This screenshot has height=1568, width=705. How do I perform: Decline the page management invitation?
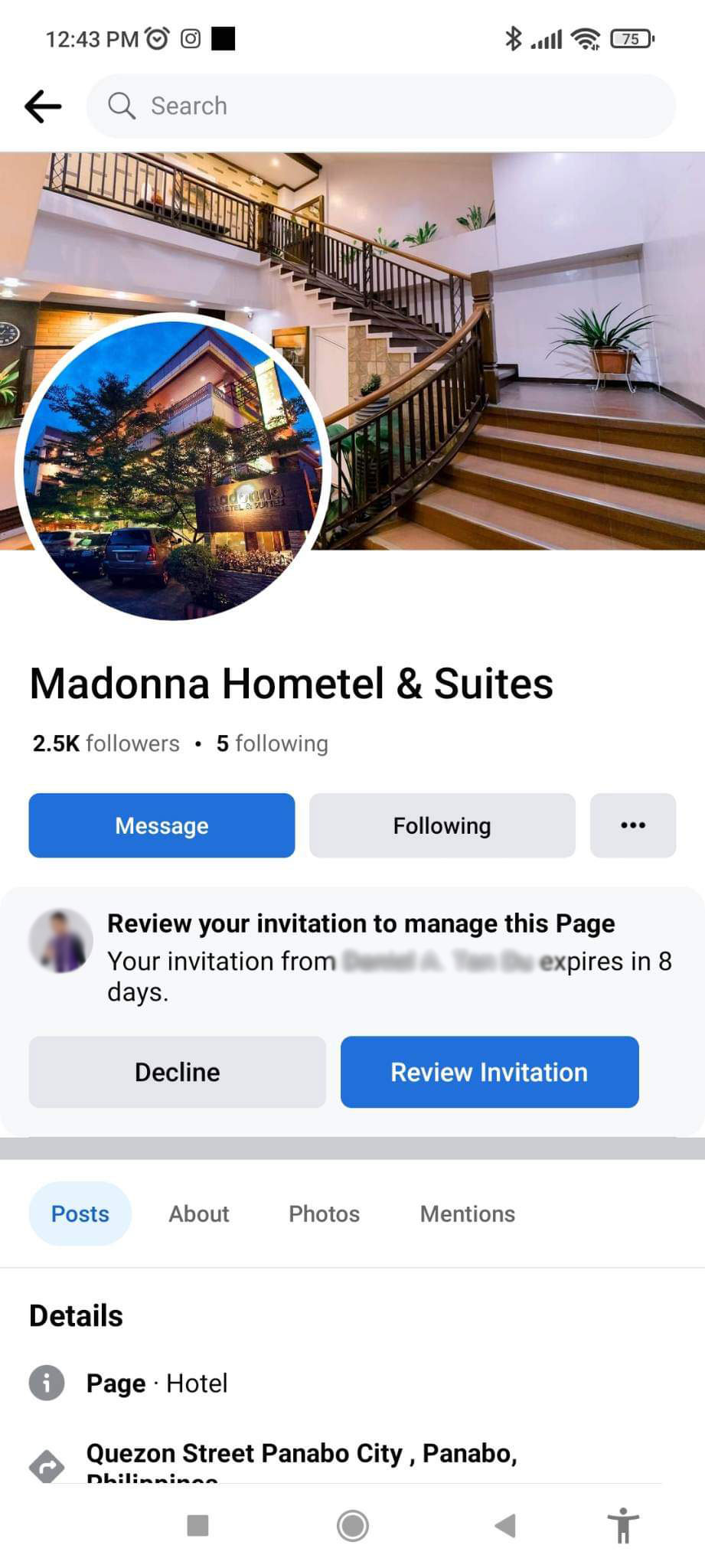click(x=177, y=1072)
